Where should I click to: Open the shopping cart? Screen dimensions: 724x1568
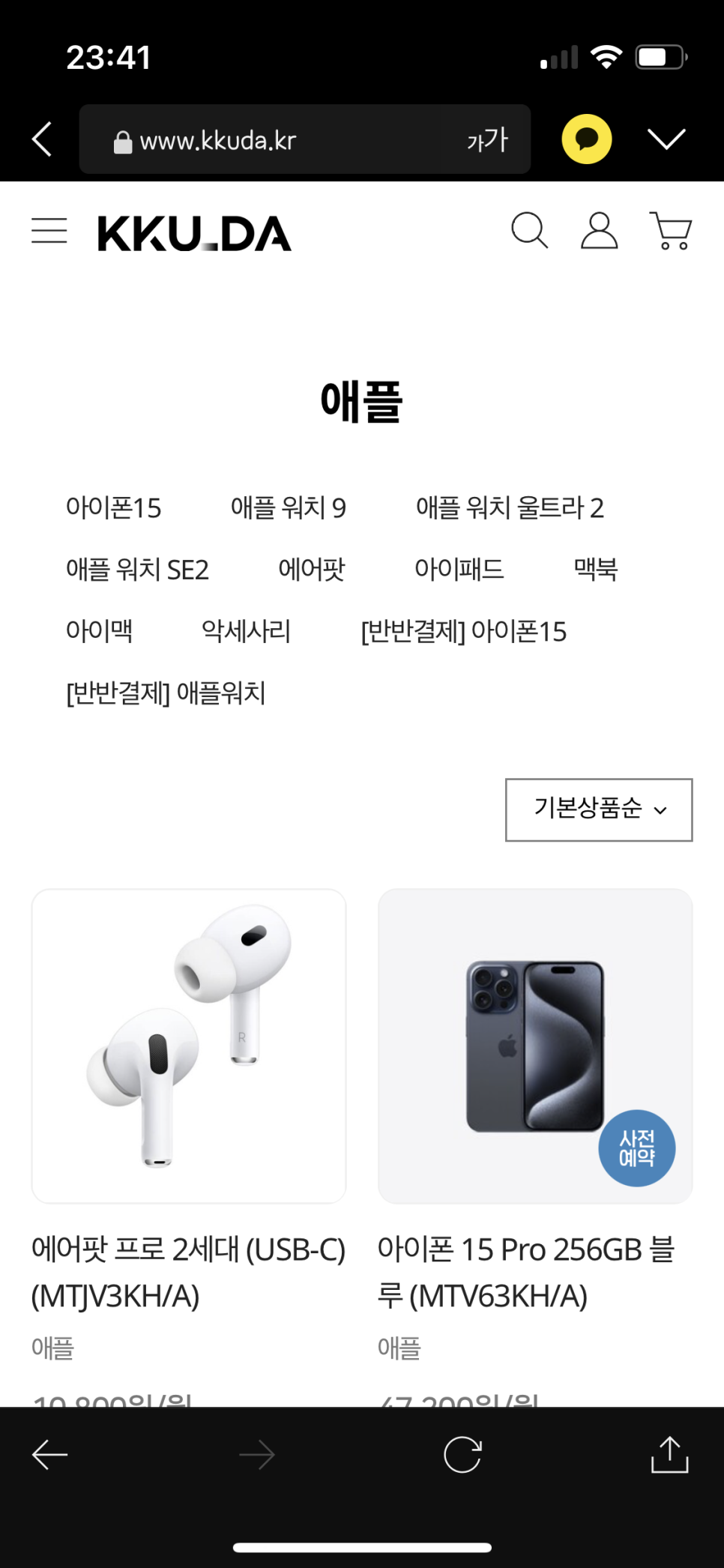coord(671,230)
